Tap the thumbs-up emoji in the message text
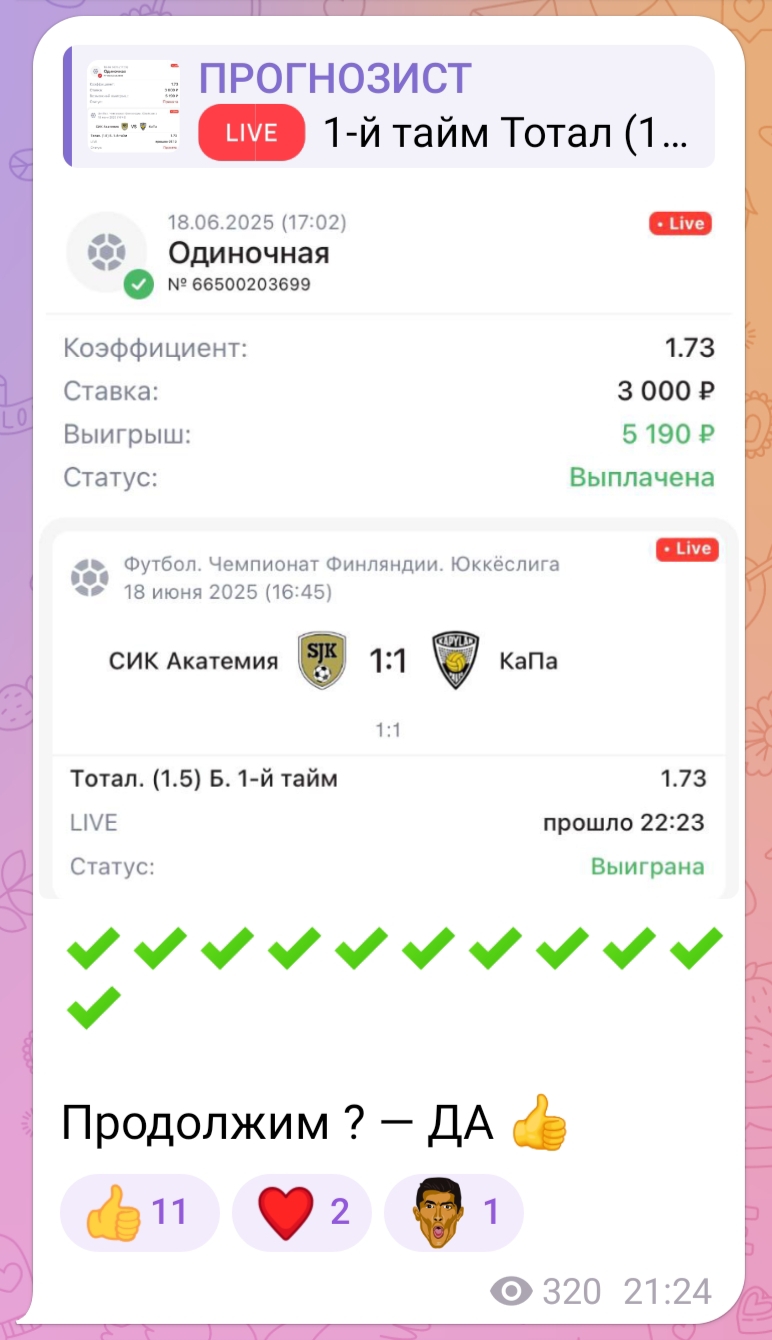The width and height of the screenshot is (772, 1340). pyautogui.click(x=541, y=1121)
